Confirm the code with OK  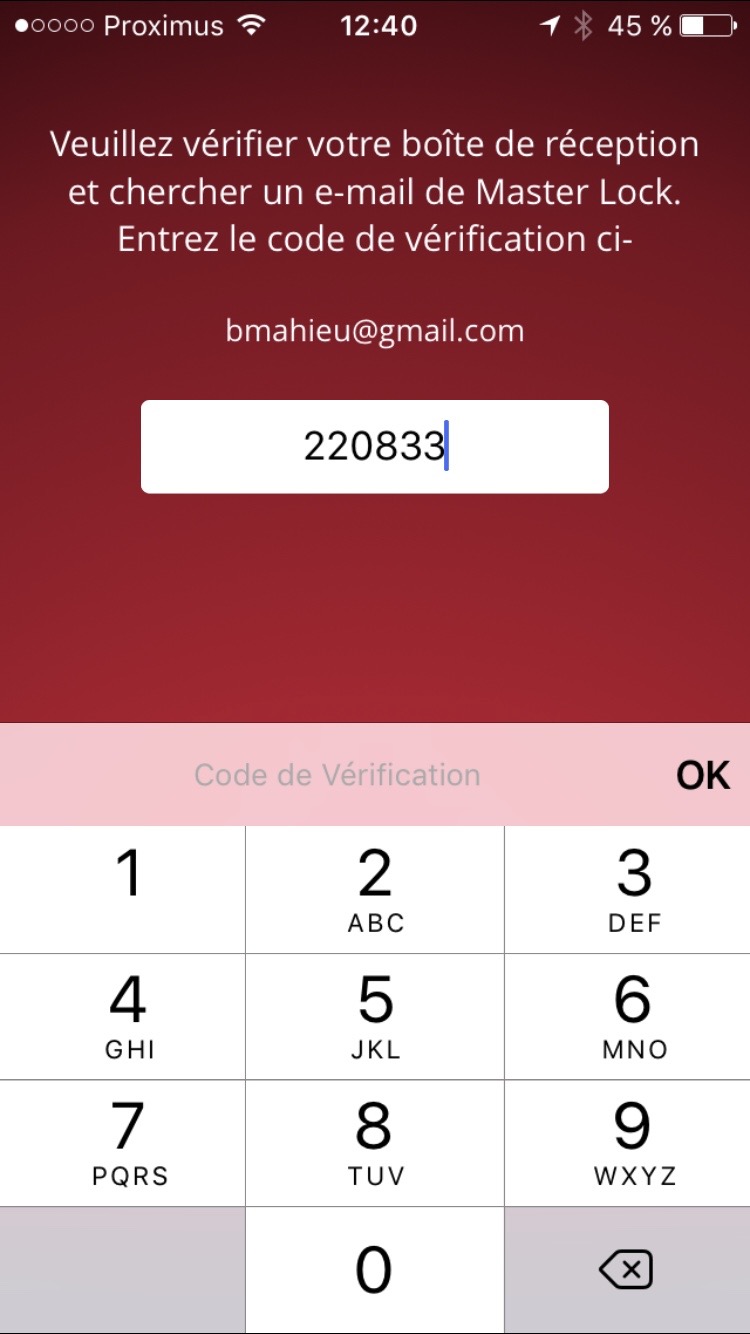pyautogui.click(x=703, y=775)
